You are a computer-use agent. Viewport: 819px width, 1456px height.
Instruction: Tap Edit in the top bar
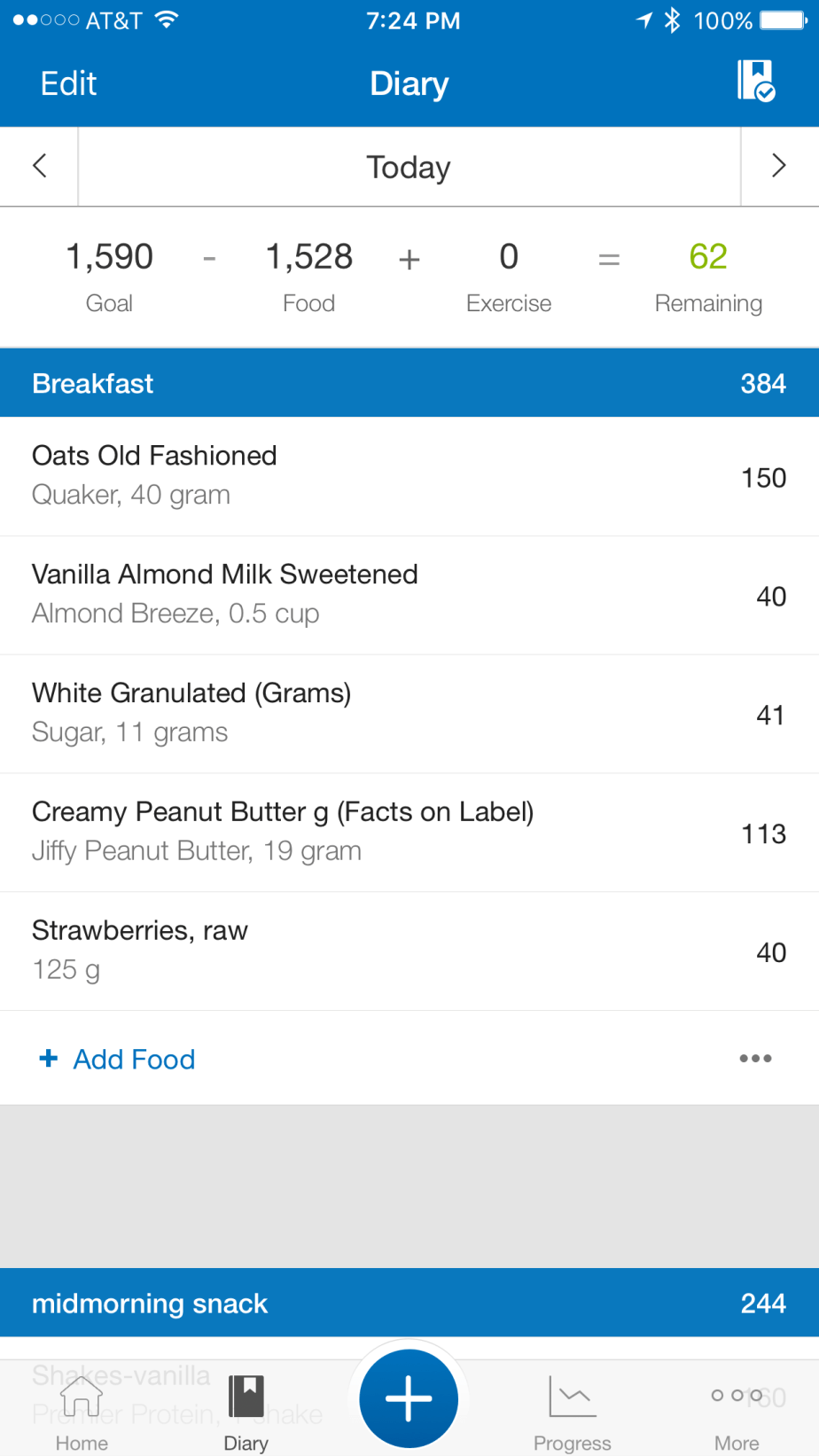[x=68, y=83]
